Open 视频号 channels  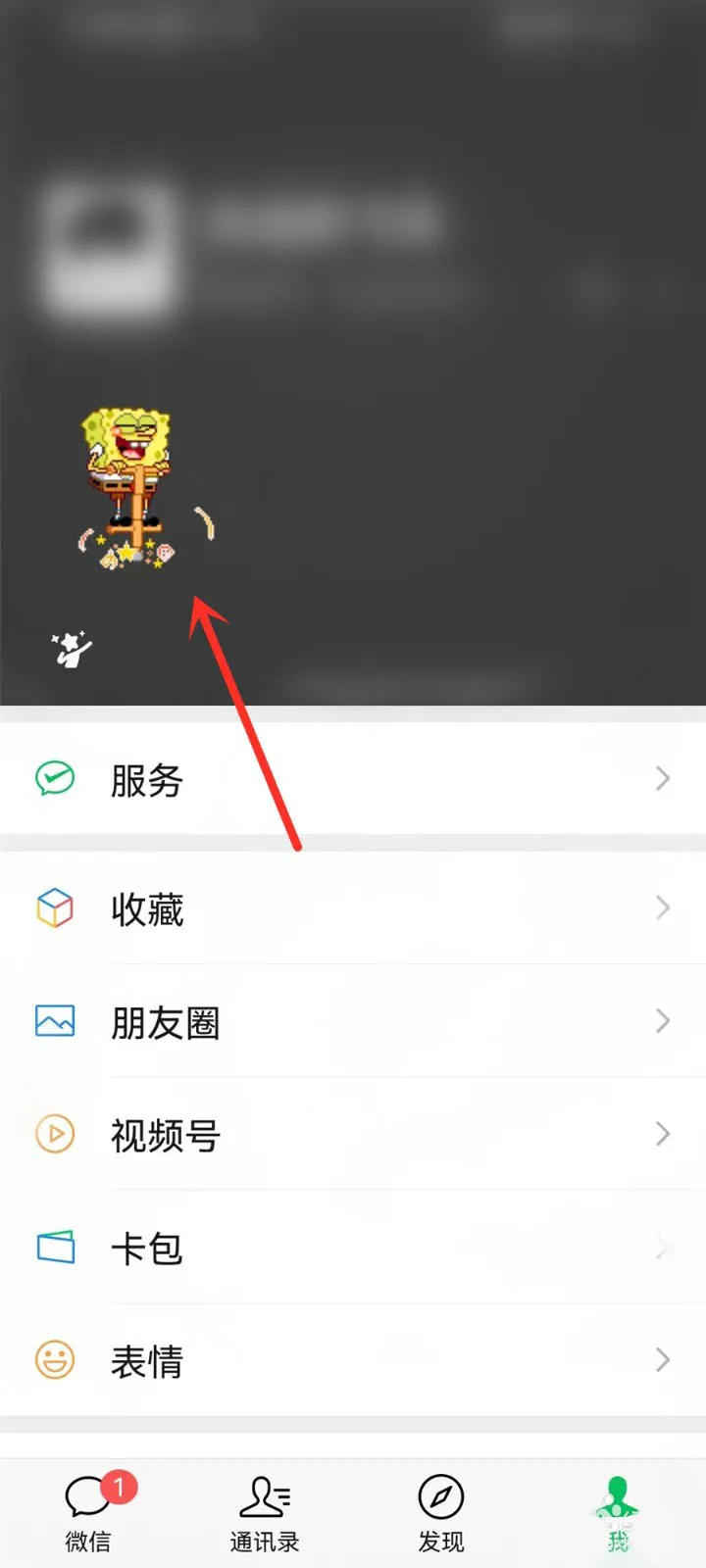353,1135
